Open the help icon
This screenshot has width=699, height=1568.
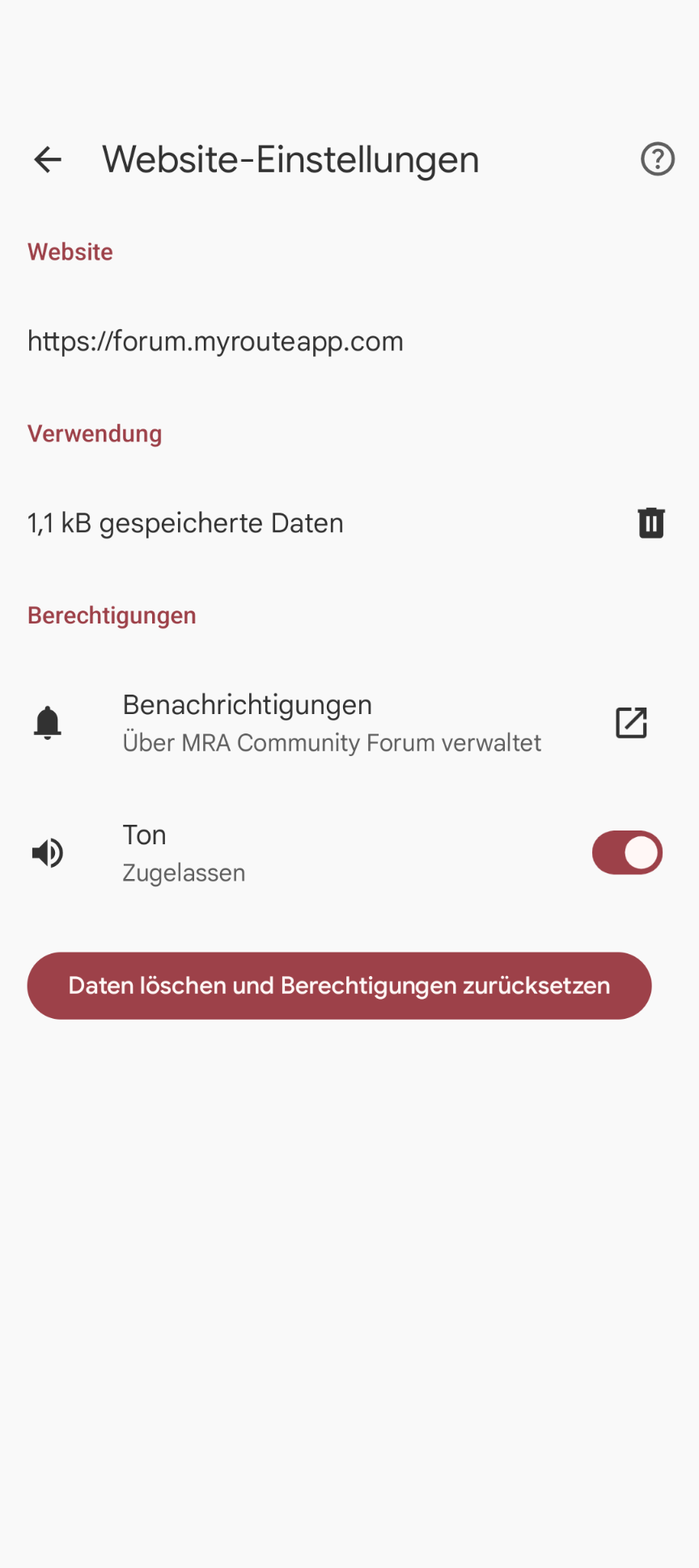[657, 159]
